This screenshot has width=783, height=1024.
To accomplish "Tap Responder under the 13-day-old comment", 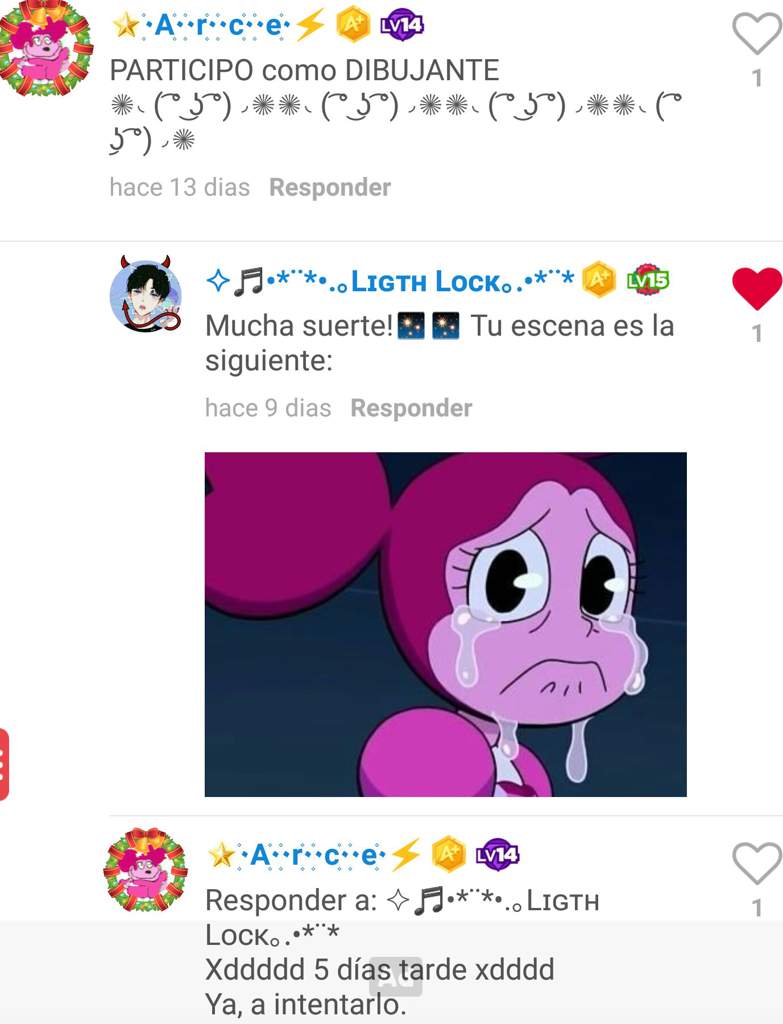I will click(330, 187).
